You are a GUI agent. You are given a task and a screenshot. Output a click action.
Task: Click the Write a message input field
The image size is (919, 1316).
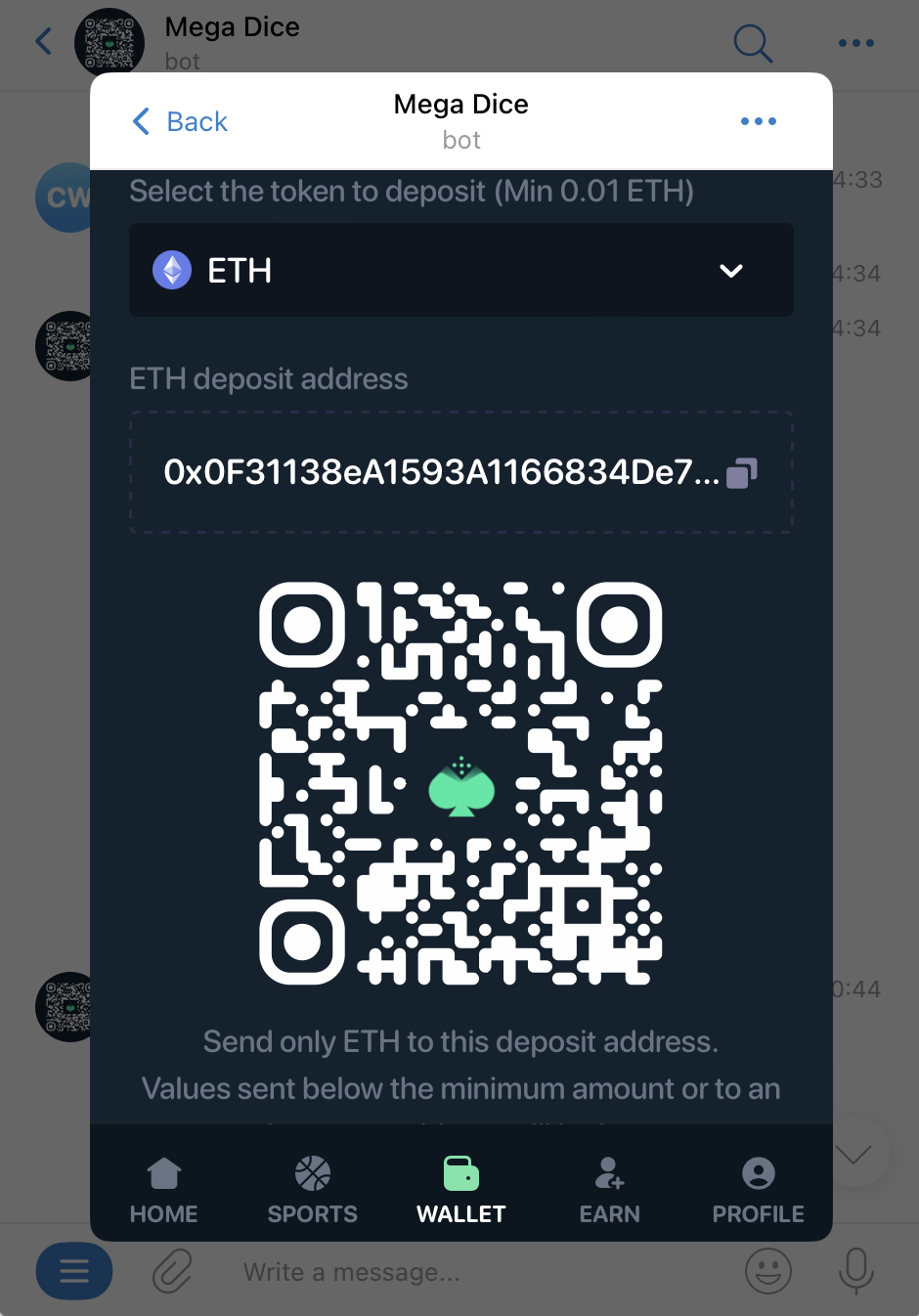pyautogui.click(x=352, y=1271)
